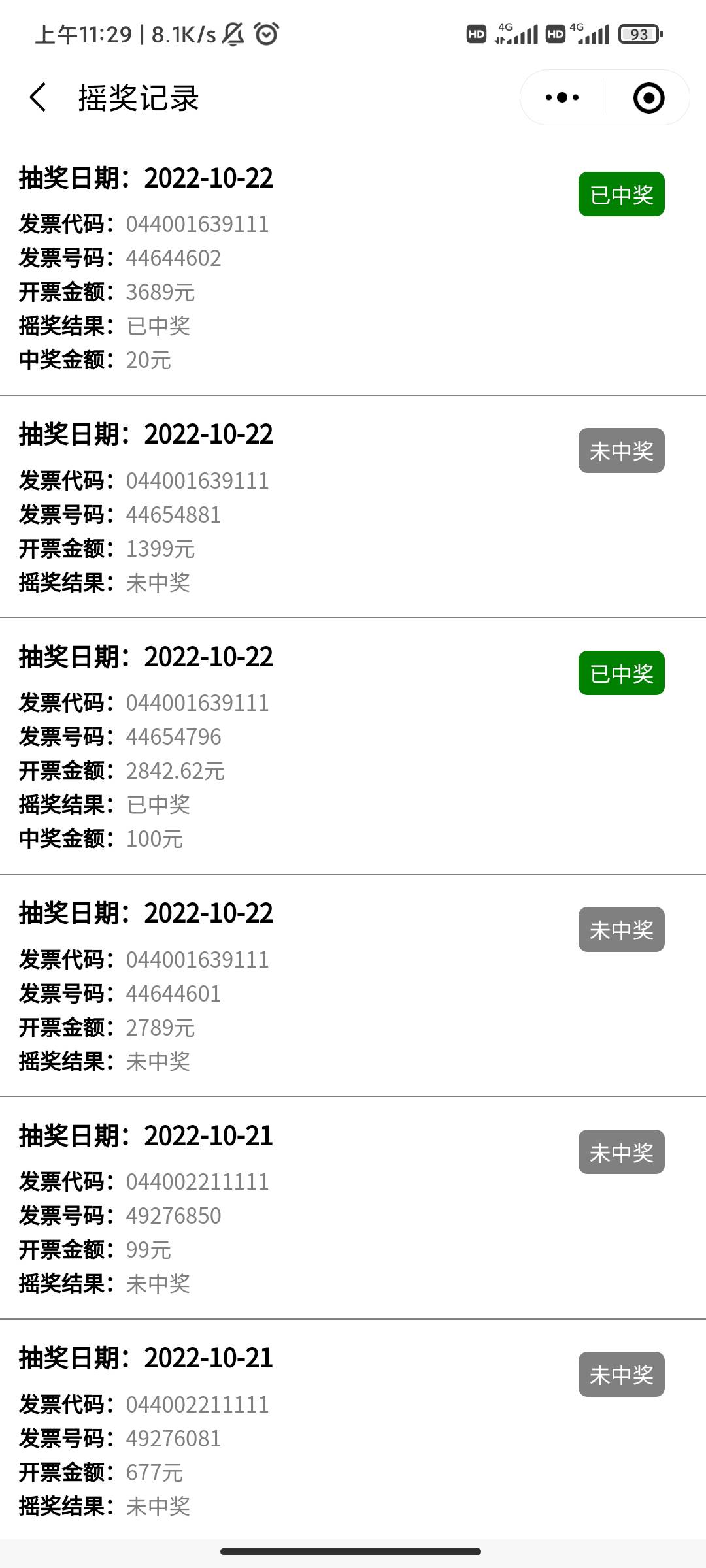
Task: Go back from 摇奖记录 page
Action: [38, 98]
